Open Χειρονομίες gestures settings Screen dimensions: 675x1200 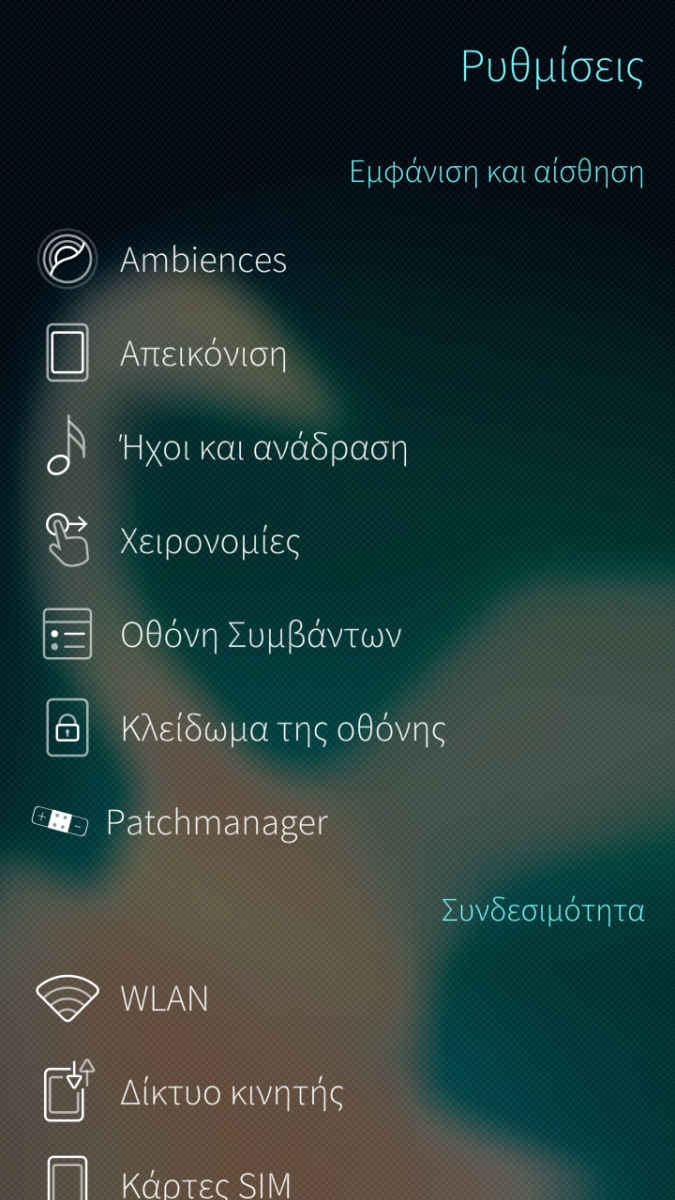coord(210,542)
